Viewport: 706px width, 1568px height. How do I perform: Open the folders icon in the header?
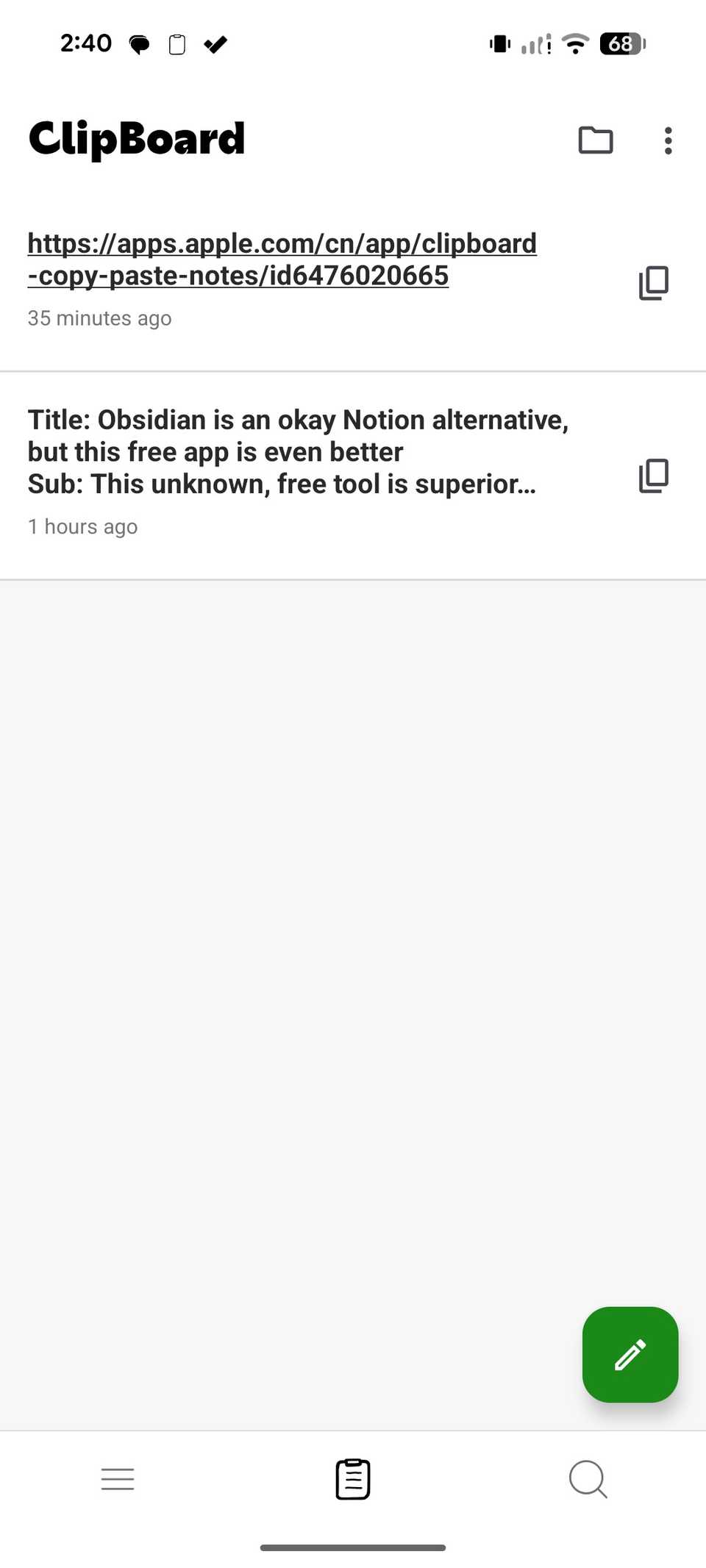[595, 140]
